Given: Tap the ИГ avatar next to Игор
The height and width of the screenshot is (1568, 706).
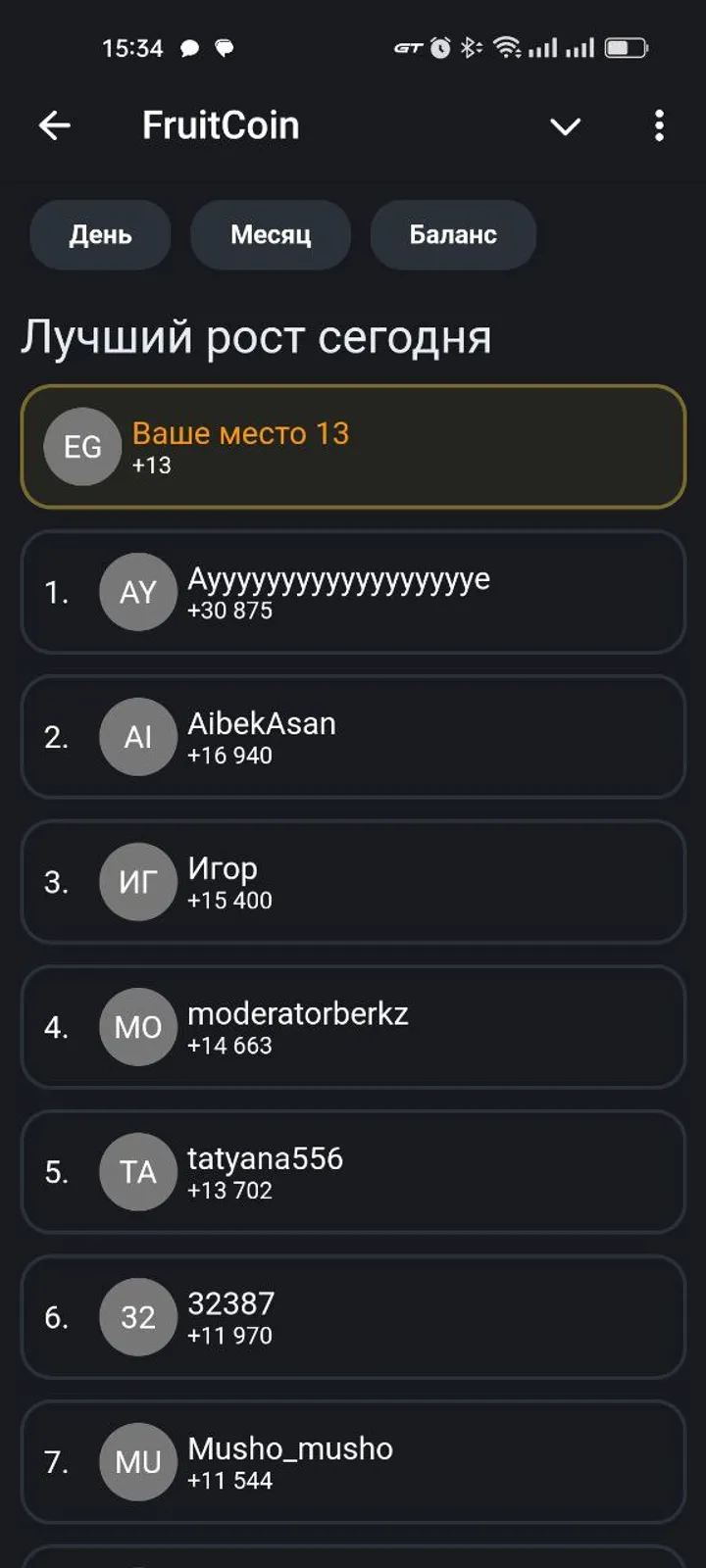Looking at the screenshot, I should 138,882.
